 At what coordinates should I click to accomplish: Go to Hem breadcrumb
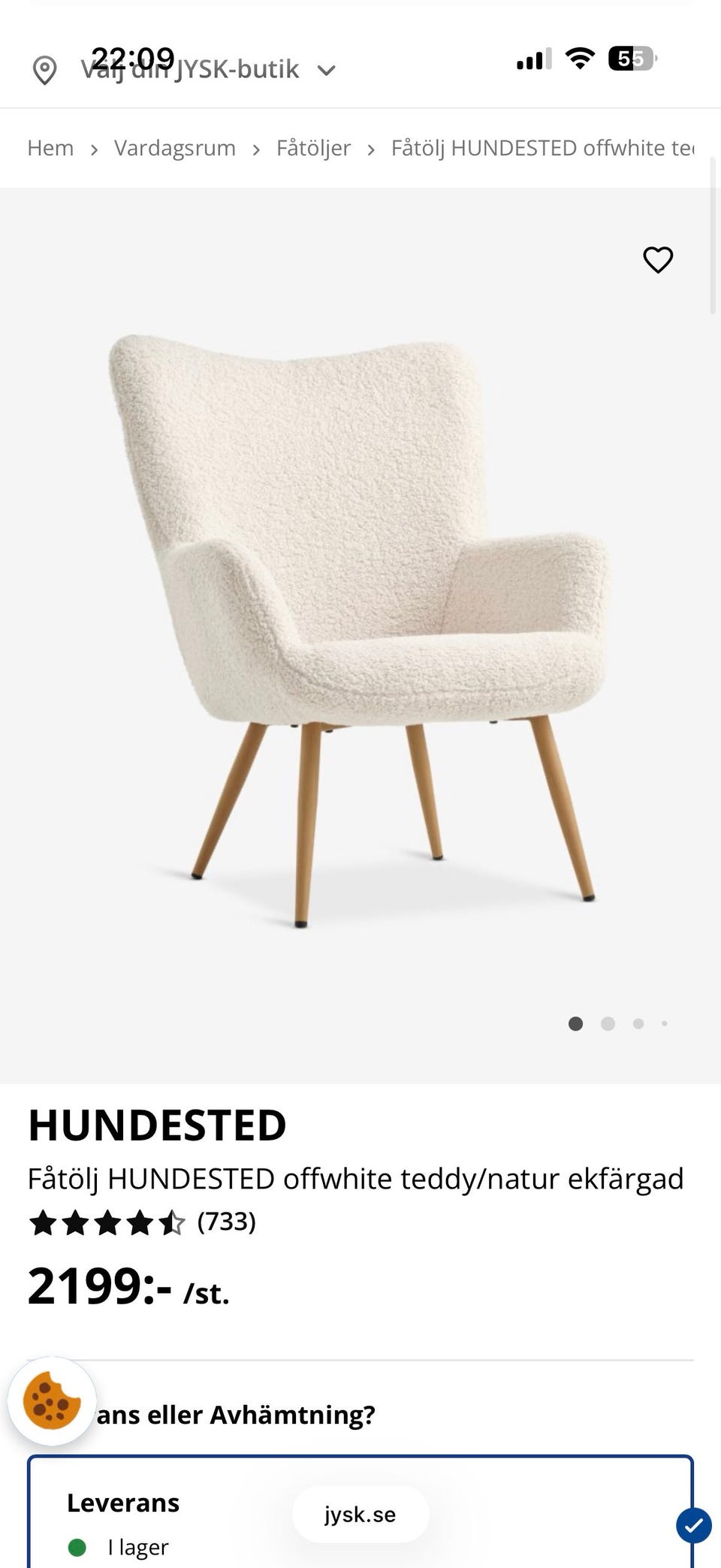(x=50, y=148)
